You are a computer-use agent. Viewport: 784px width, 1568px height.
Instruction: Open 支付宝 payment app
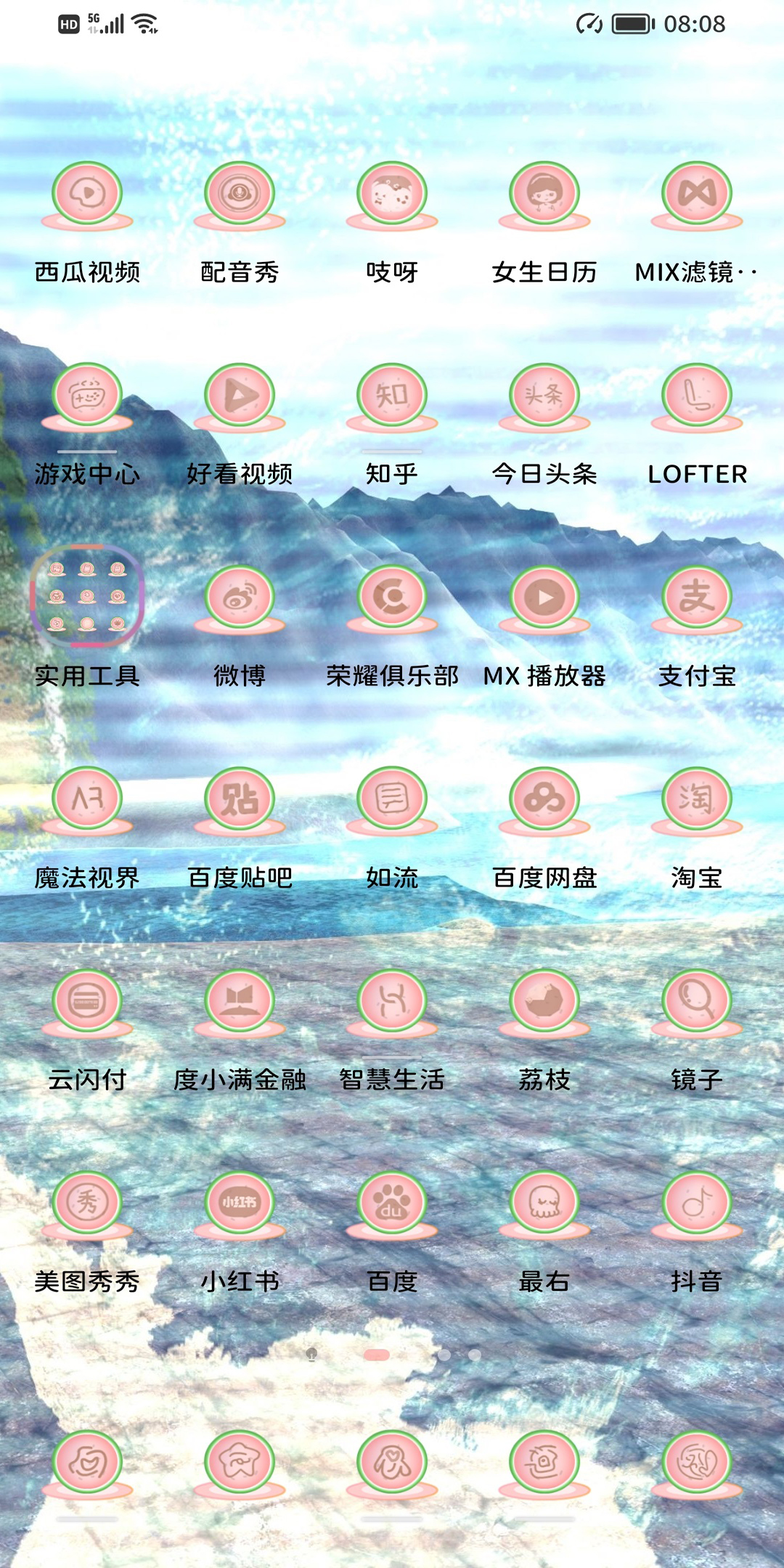[x=697, y=598]
